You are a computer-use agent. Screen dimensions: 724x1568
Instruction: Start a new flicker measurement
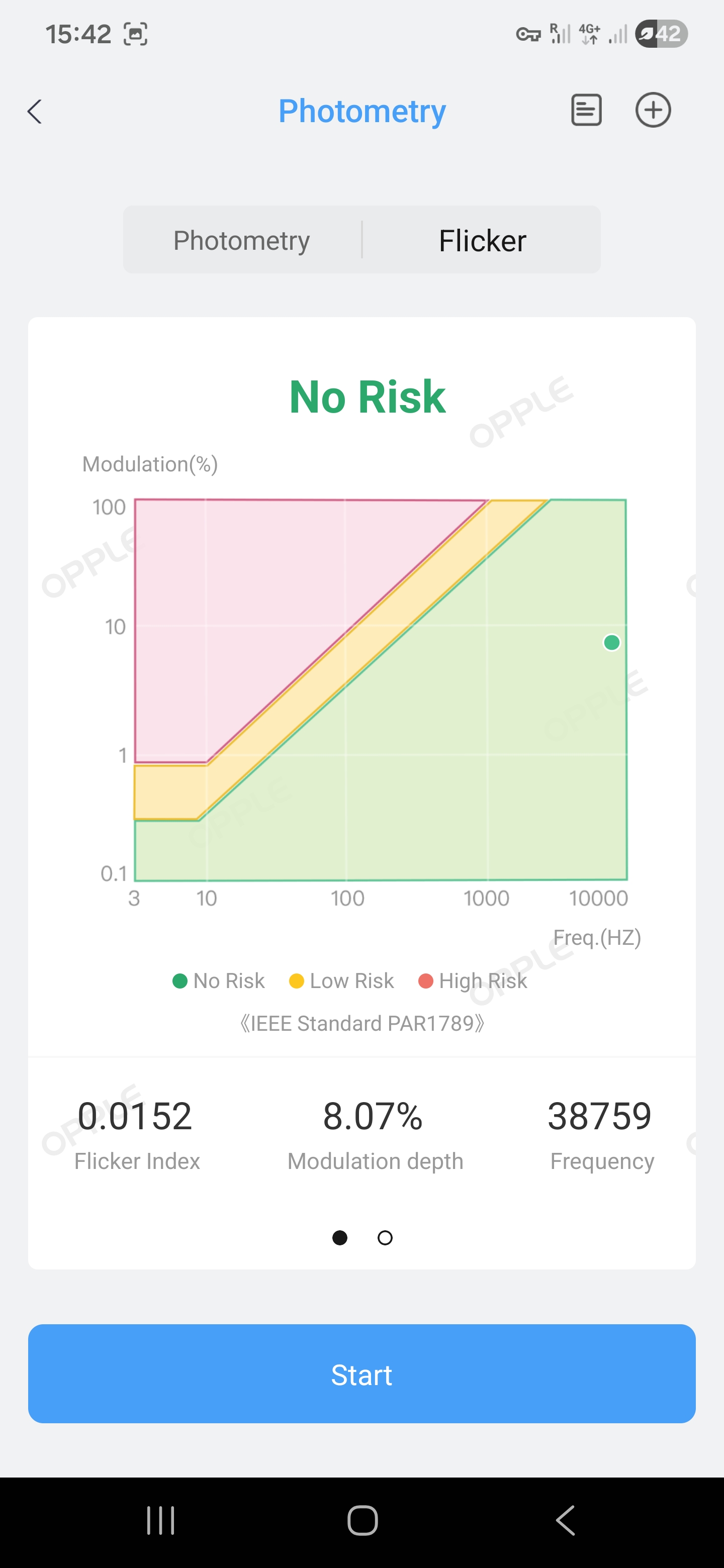[x=361, y=1374]
